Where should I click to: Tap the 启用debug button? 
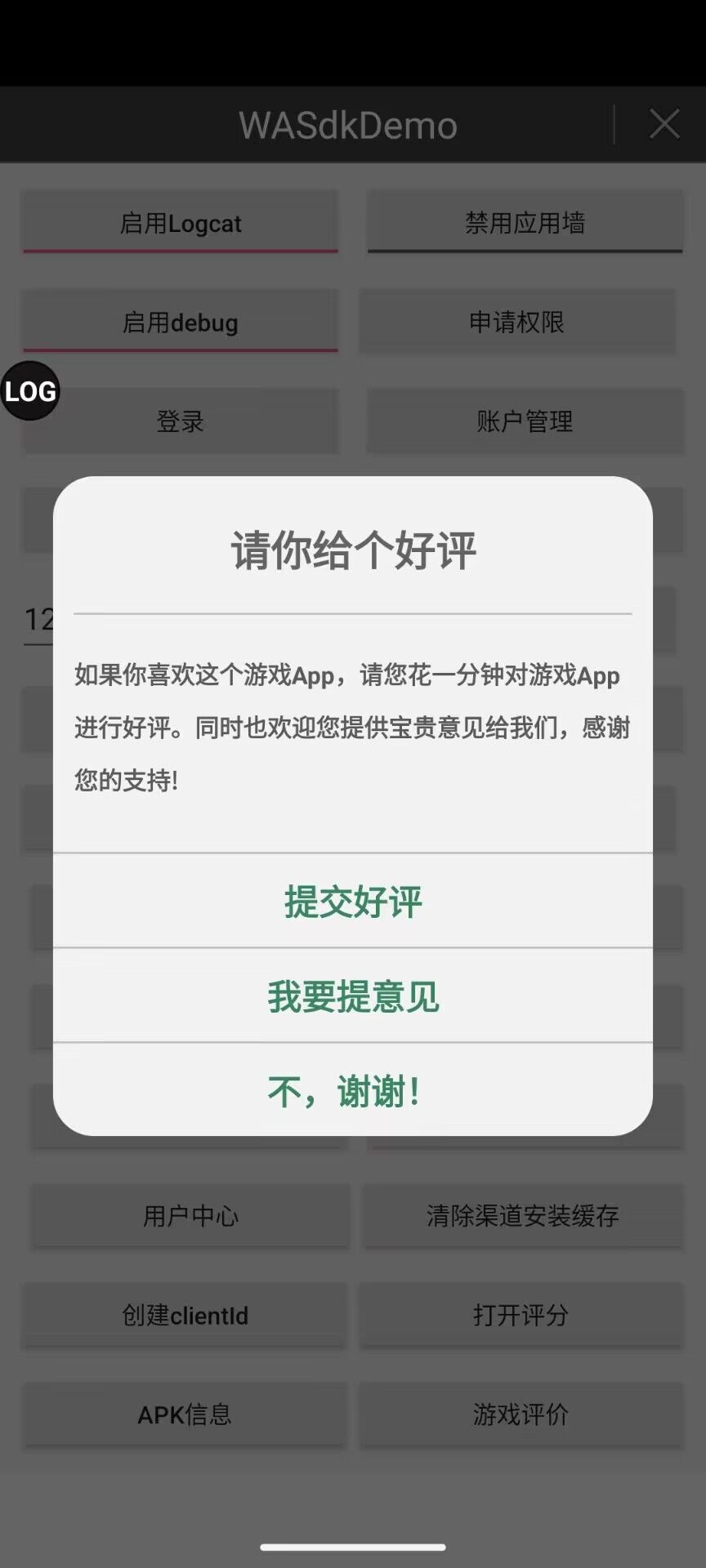click(x=181, y=322)
